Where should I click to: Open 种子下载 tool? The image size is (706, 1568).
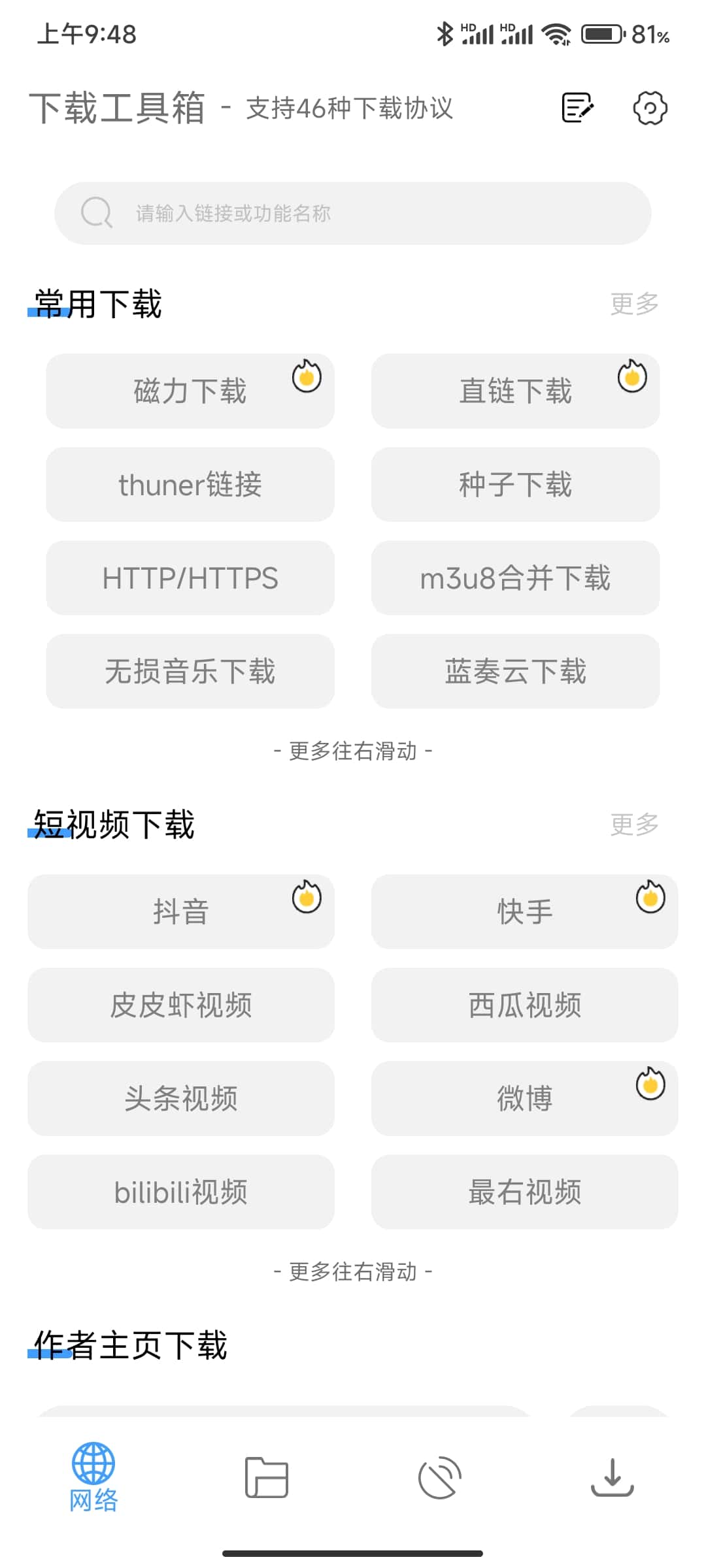tap(515, 485)
